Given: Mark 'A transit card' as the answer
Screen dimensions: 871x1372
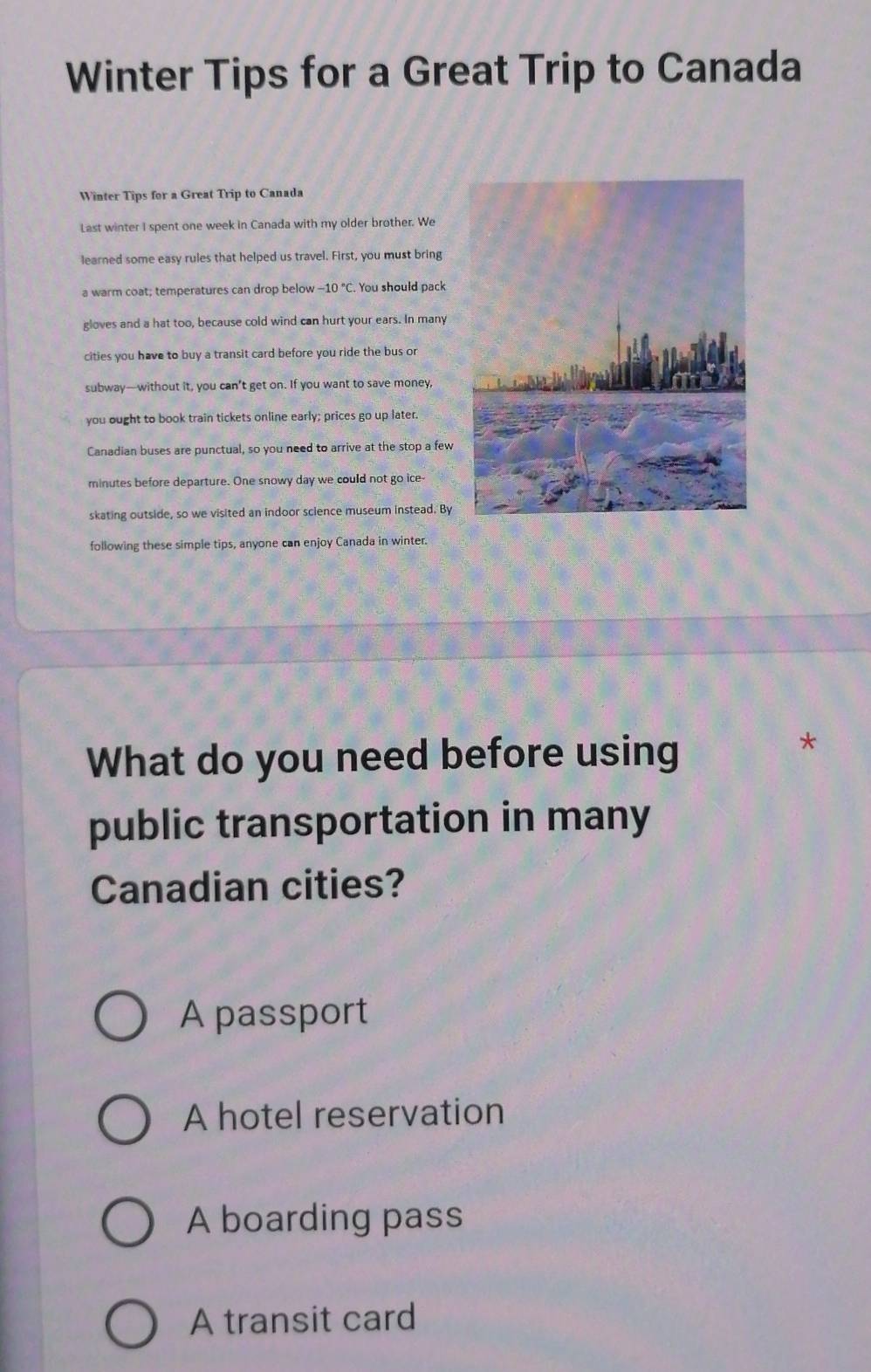Looking at the screenshot, I should point(131,1323).
